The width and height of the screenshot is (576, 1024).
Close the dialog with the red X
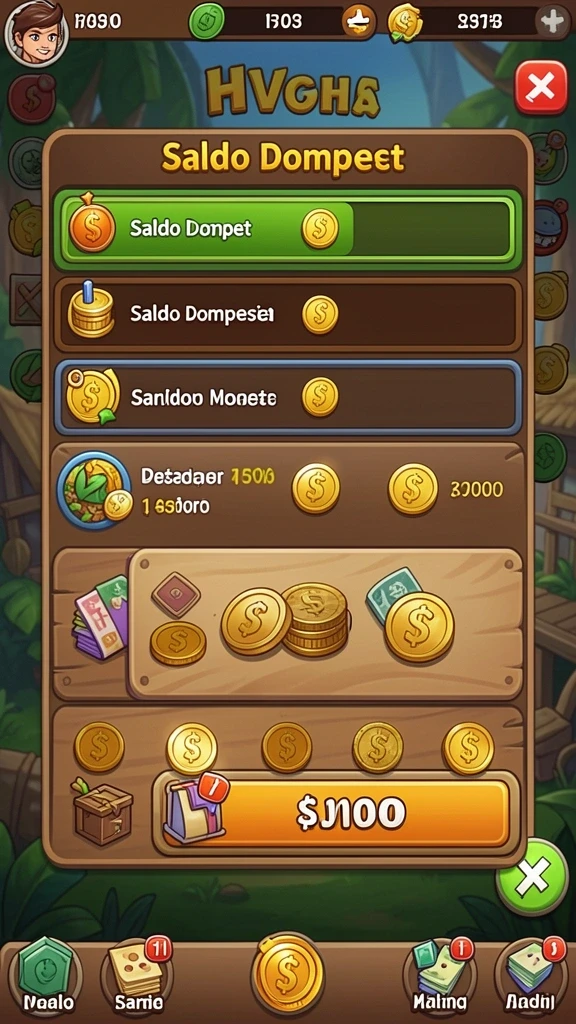(541, 88)
